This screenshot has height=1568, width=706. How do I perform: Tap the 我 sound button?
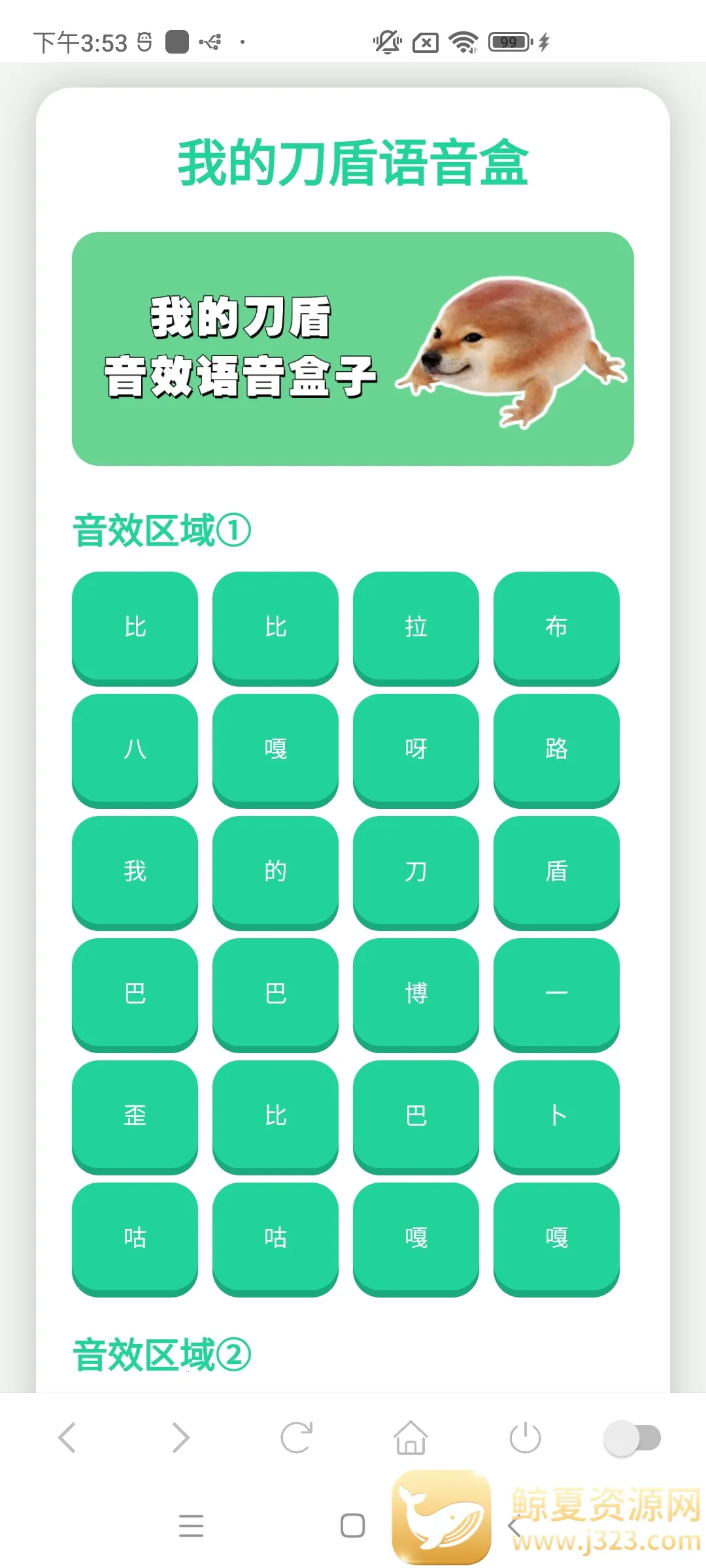click(x=135, y=871)
